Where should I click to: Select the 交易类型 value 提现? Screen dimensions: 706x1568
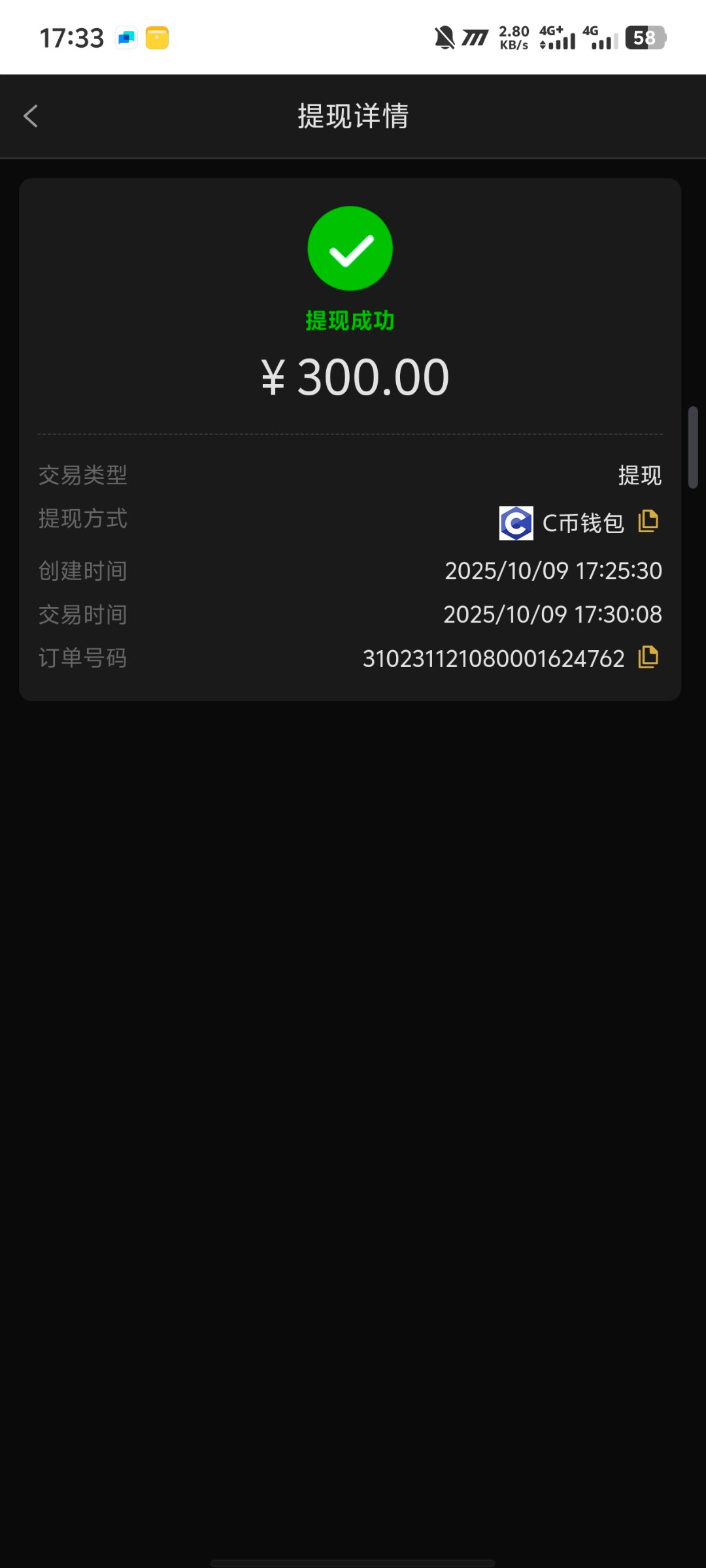click(641, 475)
